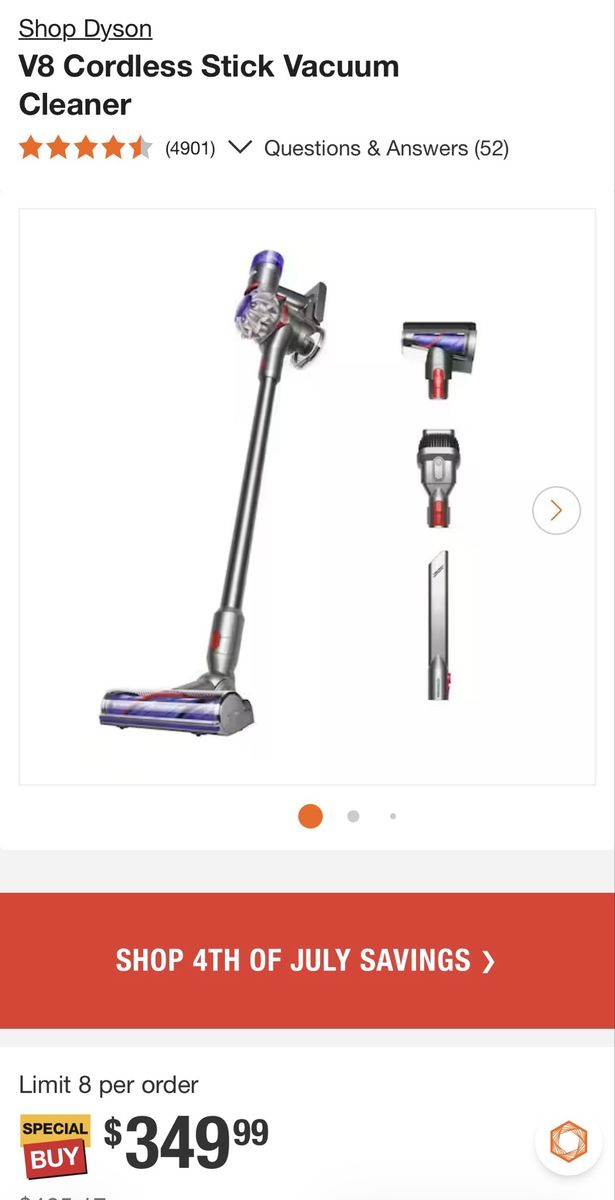Jump to the second image dot
The width and height of the screenshot is (615, 1200).
[x=353, y=816]
